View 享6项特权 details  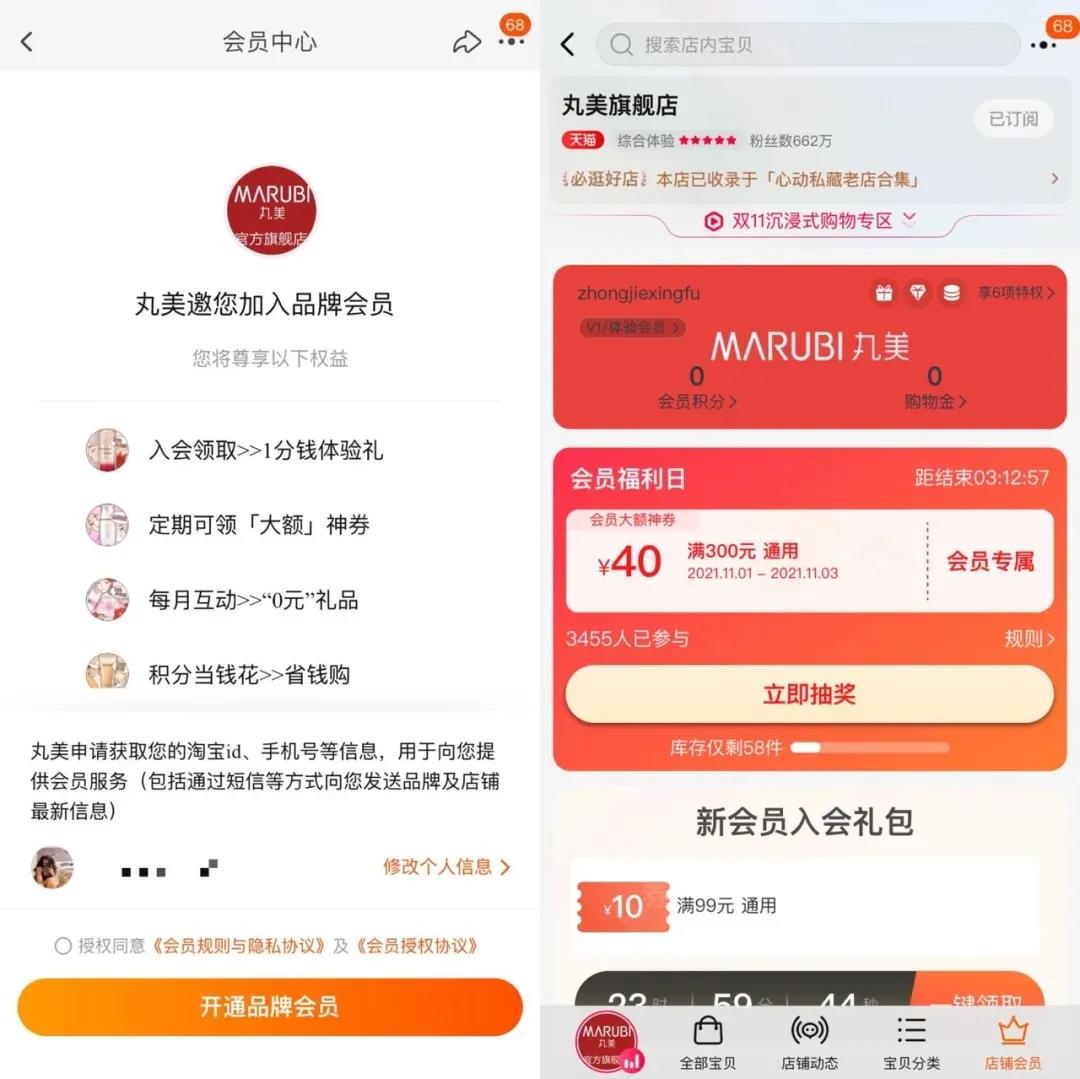pos(1014,293)
